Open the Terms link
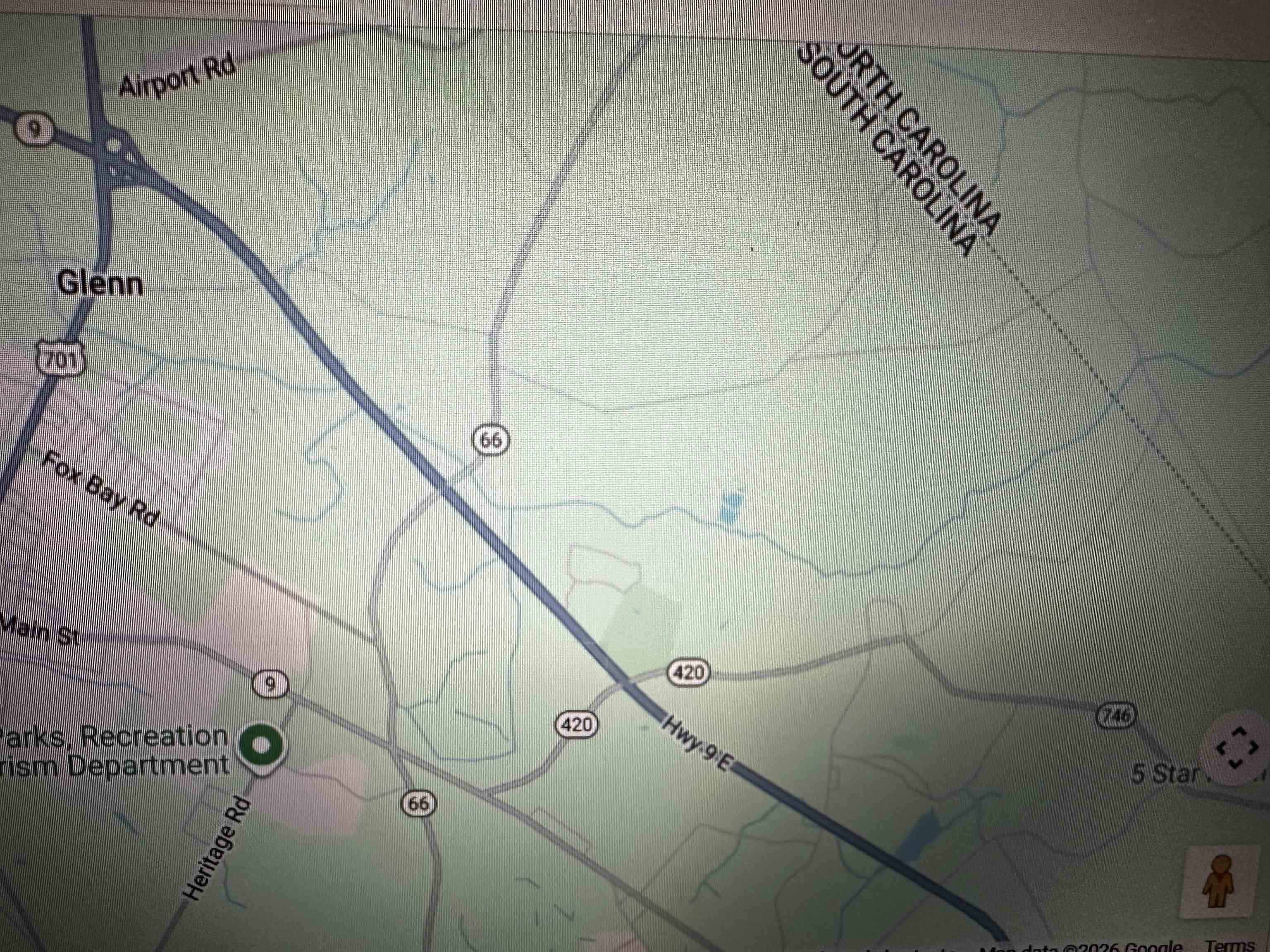 (x=1230, y=945)
